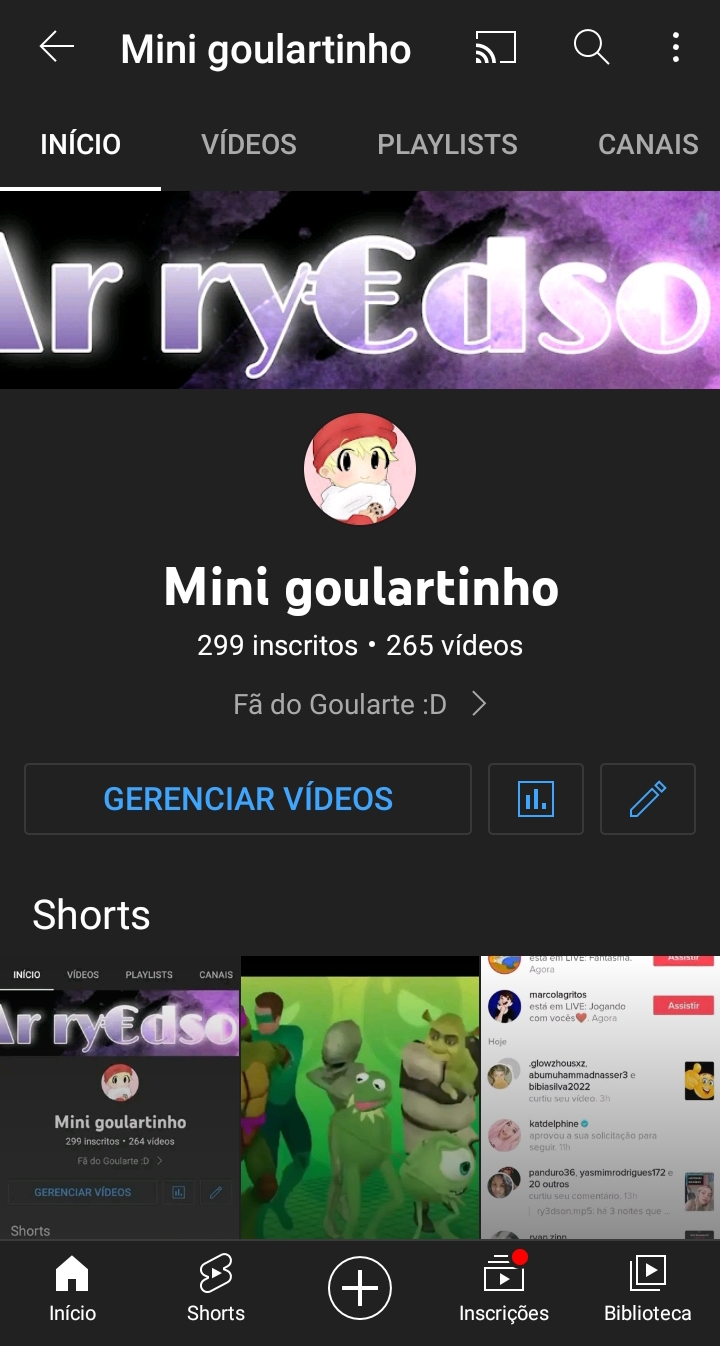
Task: Search within the channel
Action: [591, 47]
